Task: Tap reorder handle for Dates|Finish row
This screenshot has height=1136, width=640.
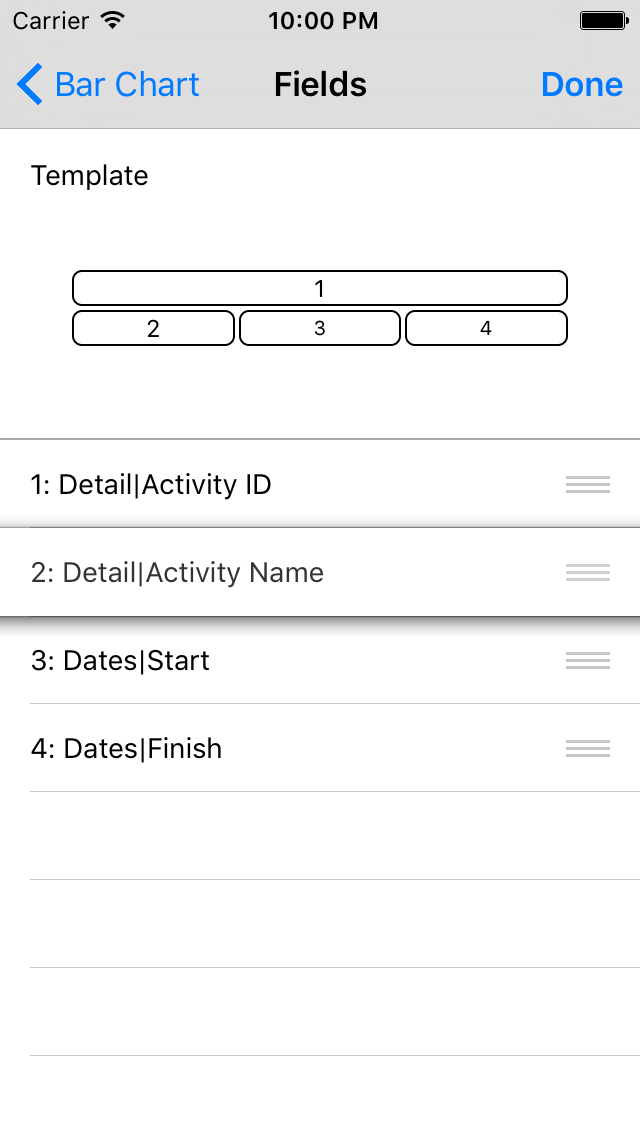Action: click(x=587, y=749)
